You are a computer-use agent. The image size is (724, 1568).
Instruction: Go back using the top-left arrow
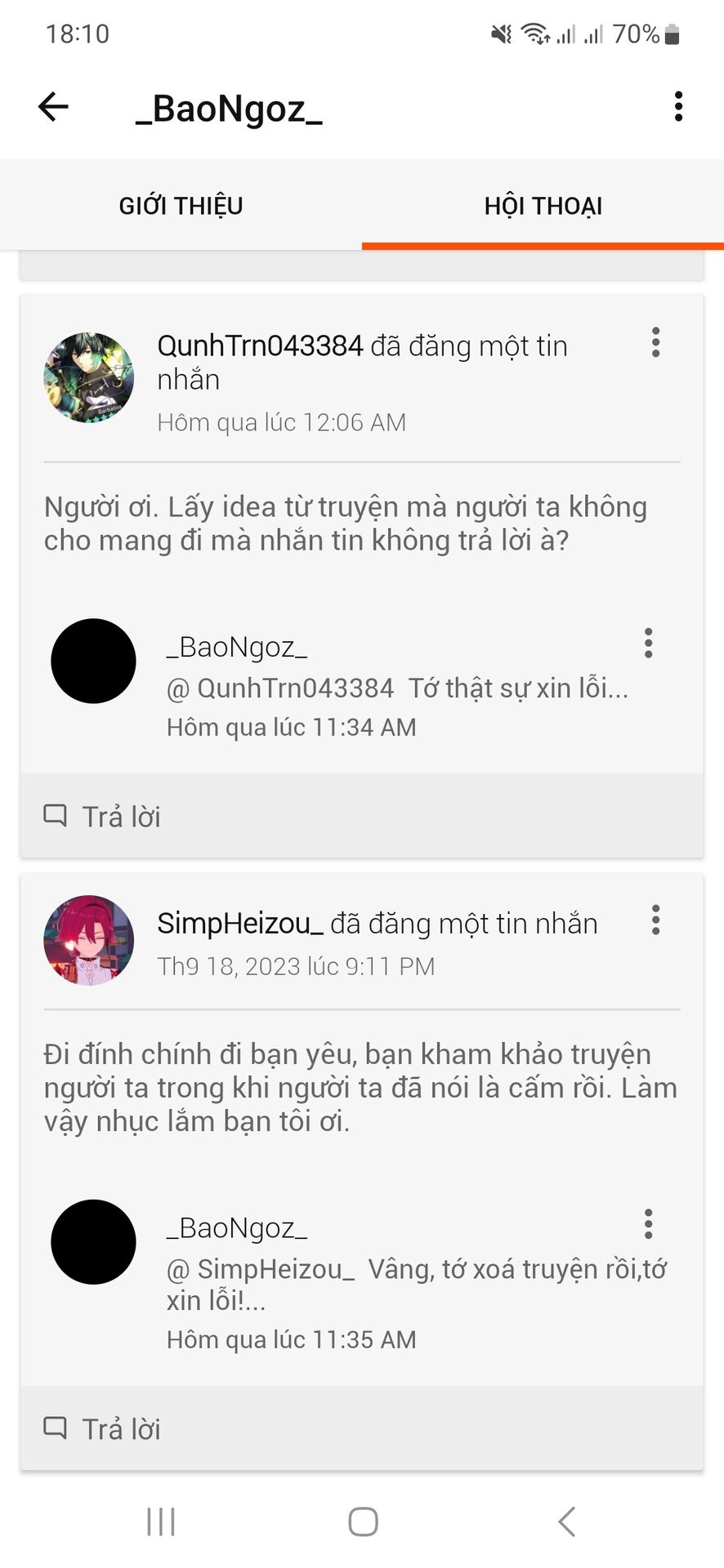pos(53,107)
